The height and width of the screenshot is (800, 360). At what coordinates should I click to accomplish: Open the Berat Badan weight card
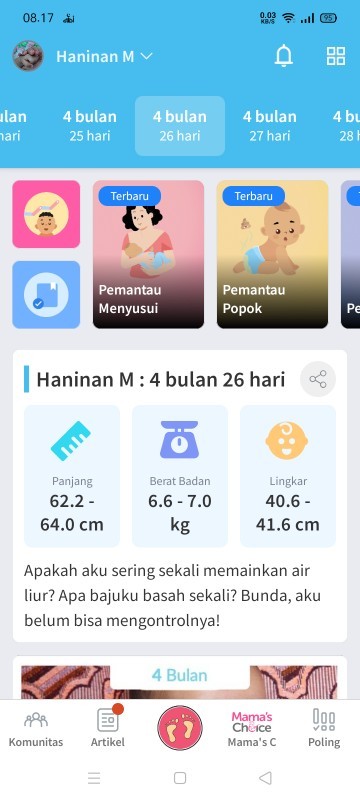pyautogui.click(x=180, y=476)
